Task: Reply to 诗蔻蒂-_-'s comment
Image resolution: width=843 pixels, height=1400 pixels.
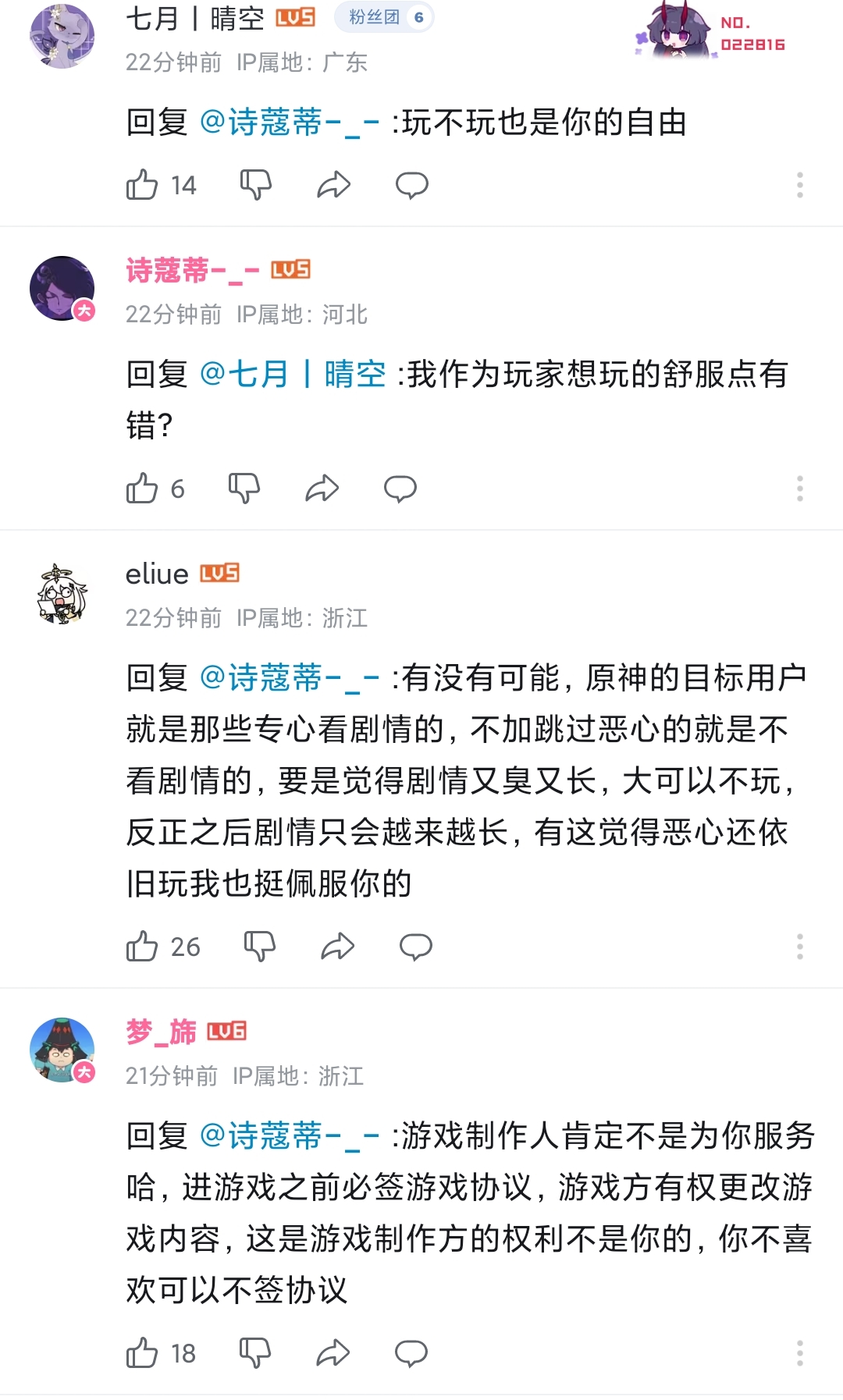Action: 400,489
